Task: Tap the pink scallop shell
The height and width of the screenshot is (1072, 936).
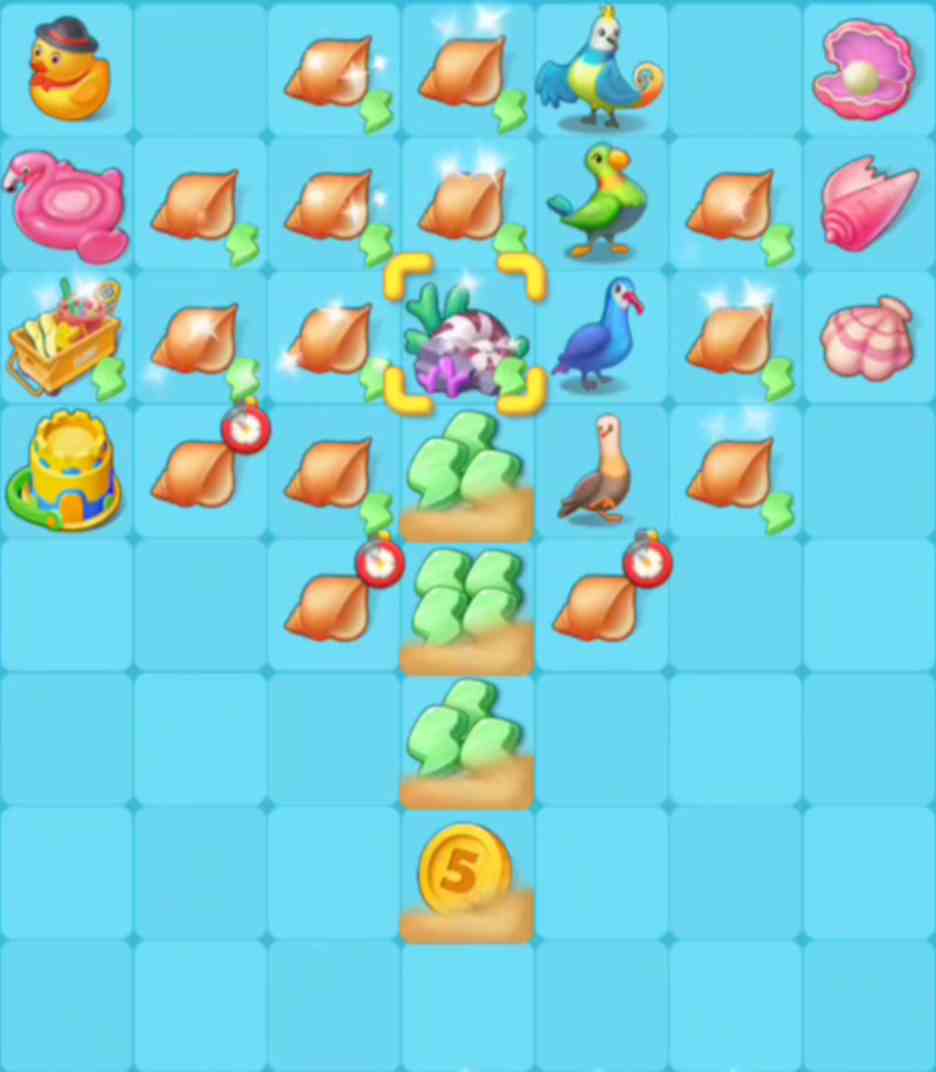Action: 866,338
